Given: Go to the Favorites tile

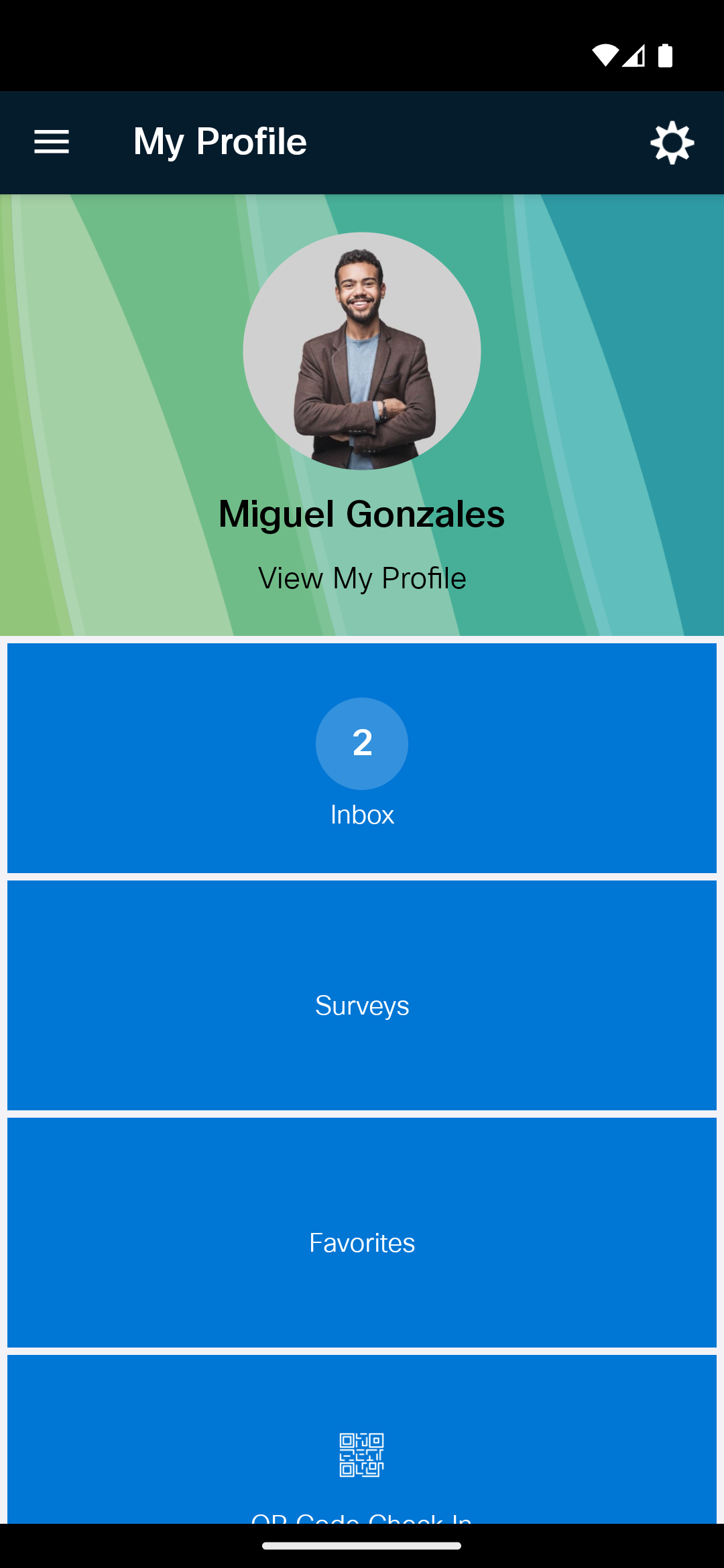Looking at the screenshot, I should (x=362, y=1232).
